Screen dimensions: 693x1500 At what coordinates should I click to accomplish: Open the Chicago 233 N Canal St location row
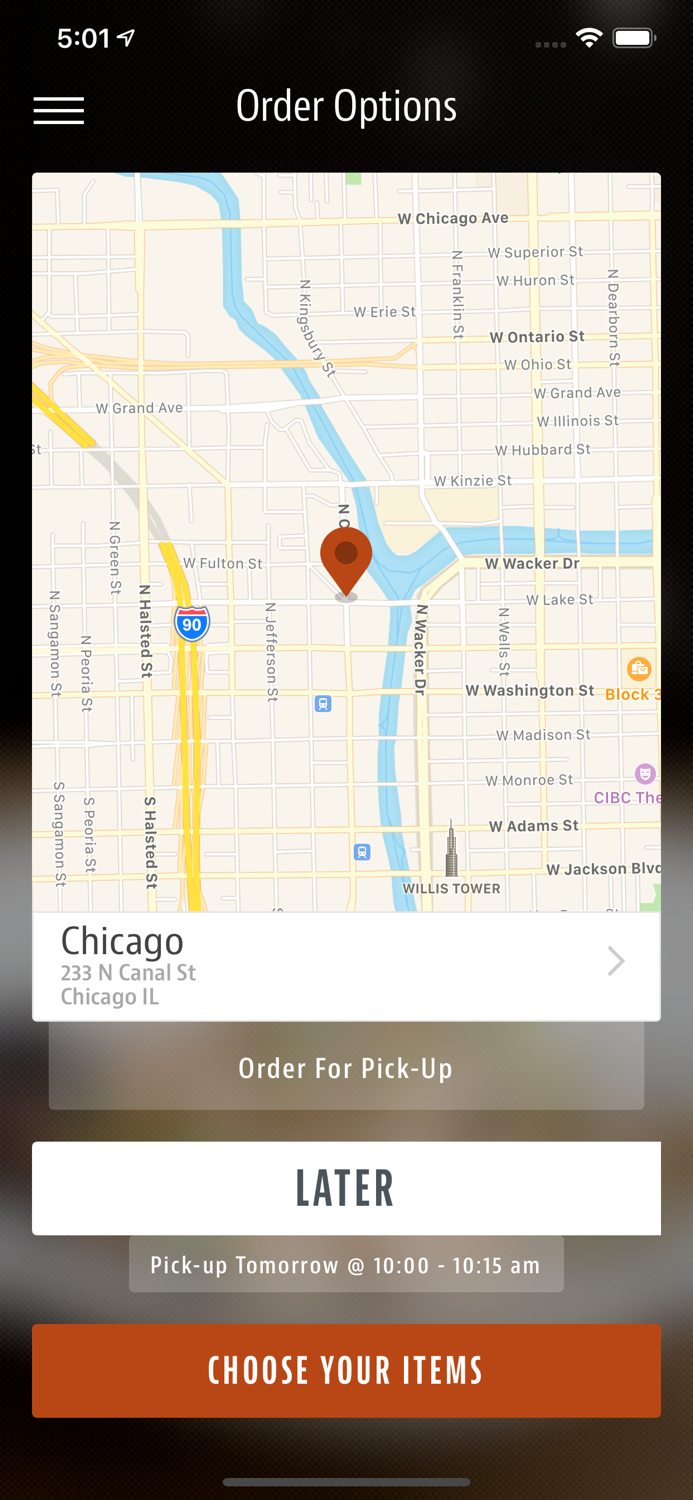[346, 966]
